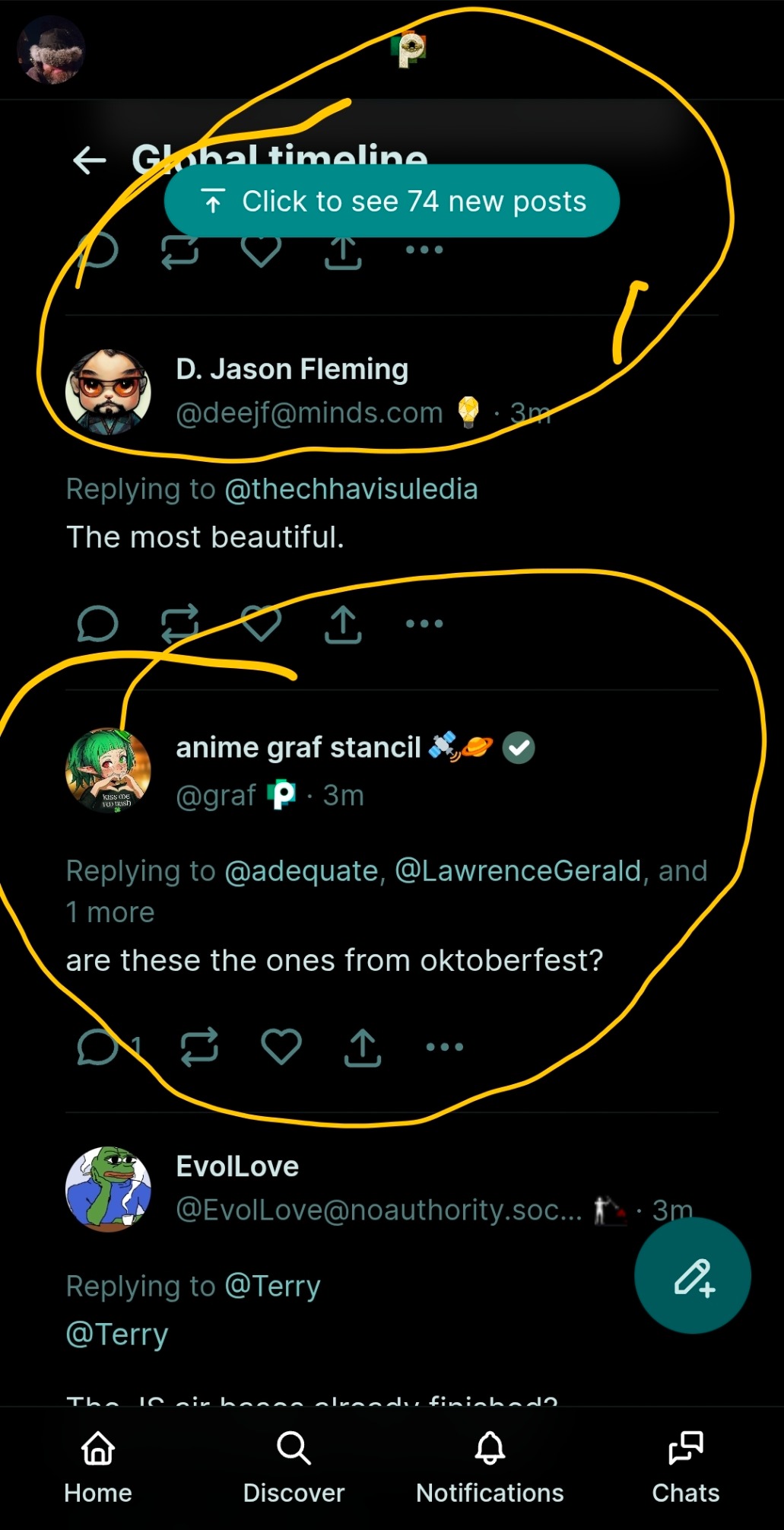Like D. Jason Fleming's post

point(261,624)
